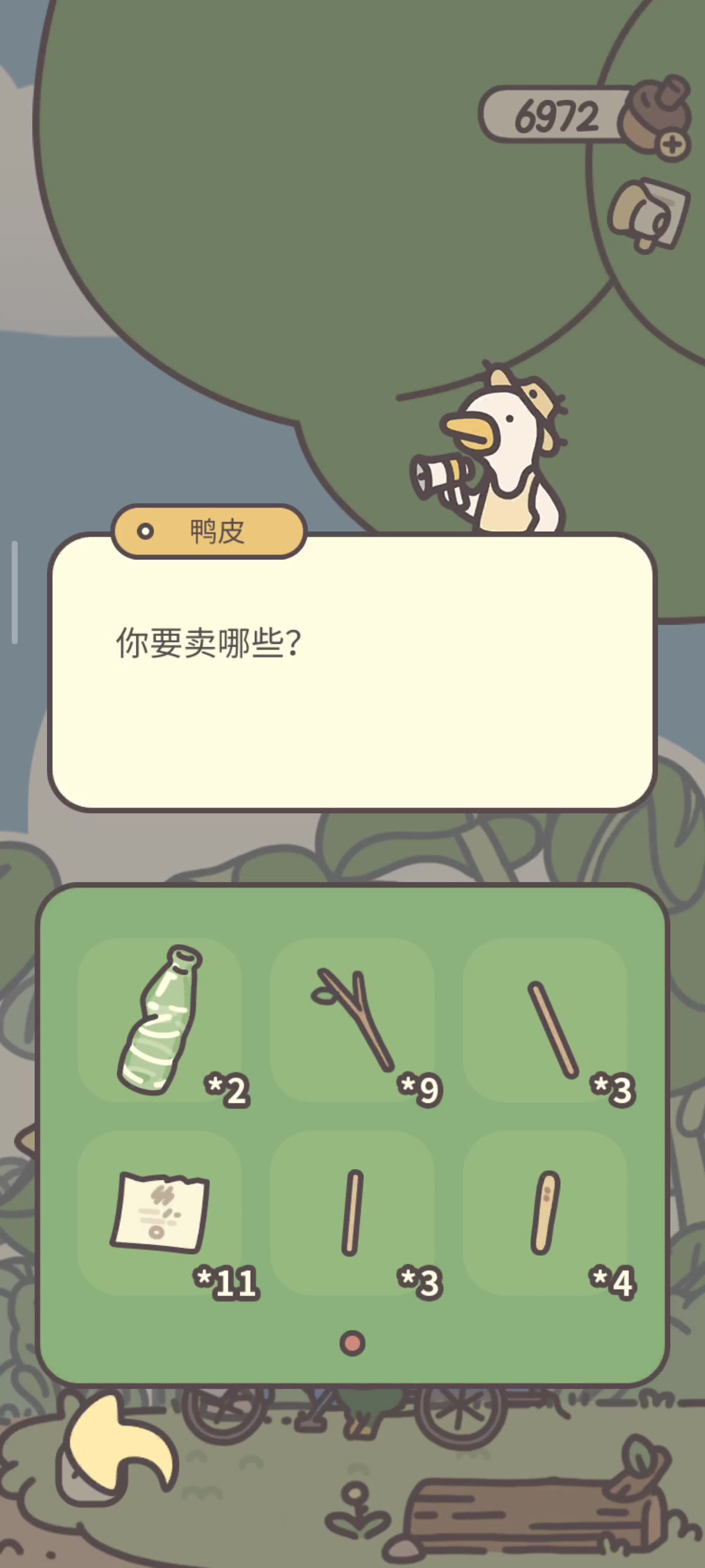Choose the upright thin stick with count 3

click(x=352, y=1213)
